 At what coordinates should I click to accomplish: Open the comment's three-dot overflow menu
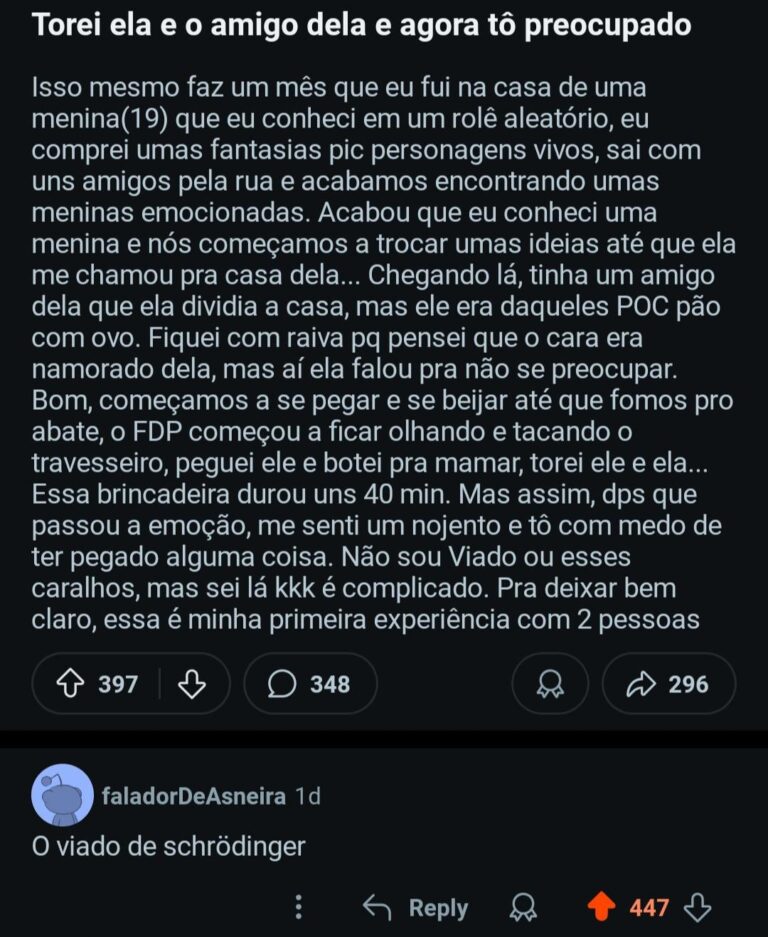tap(298, 907)
